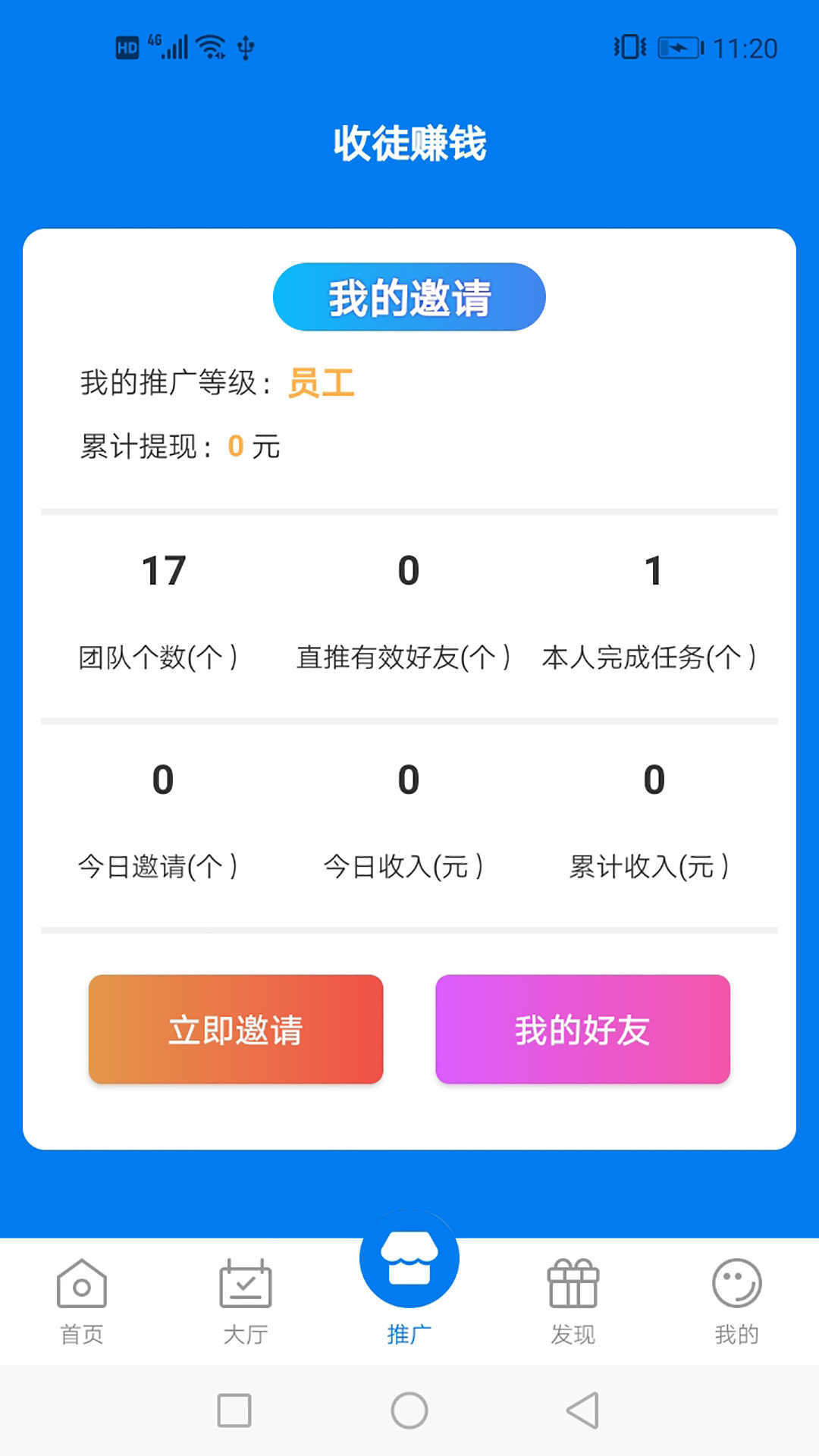Viewport: 819px width, 1456px height.
Task: Tap the battery indicator in status bar
Action: [677, 47]
